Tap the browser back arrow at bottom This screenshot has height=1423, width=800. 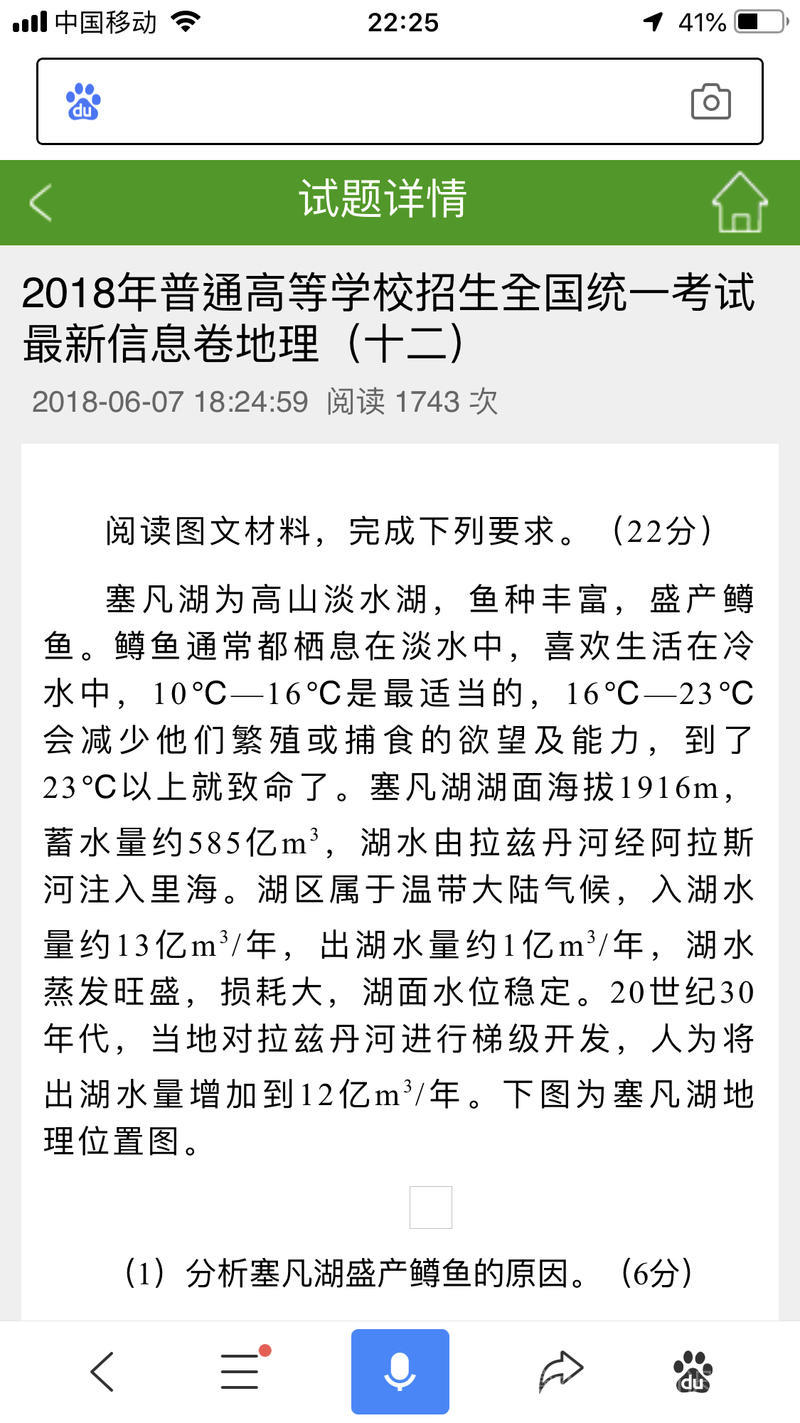[103, 1372]
